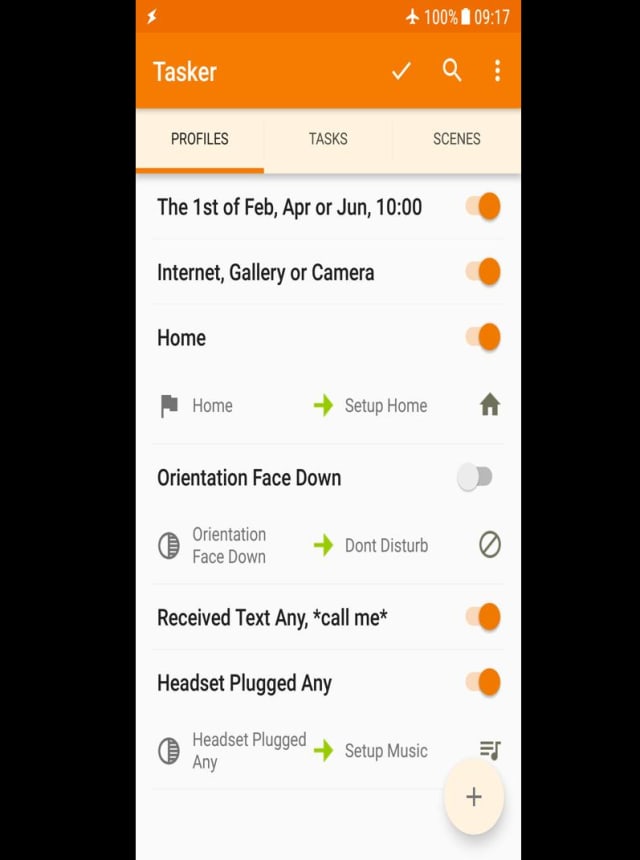640x860 pixels.
Task: Turn off Internet, Gallery or Camera profile
Action: (x=483, y=272)
